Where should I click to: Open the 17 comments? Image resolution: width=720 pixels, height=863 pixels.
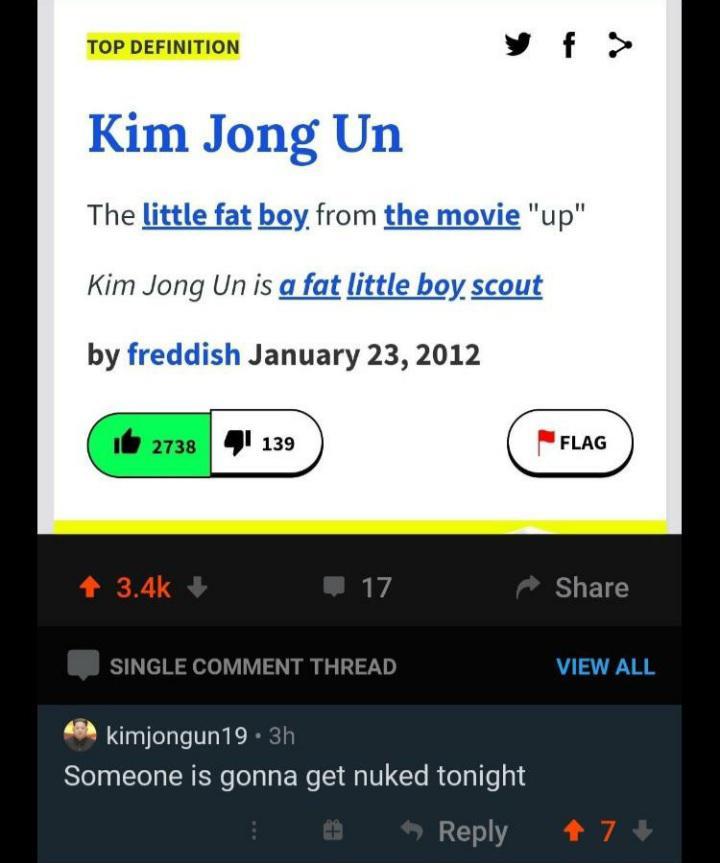(358, 587)
